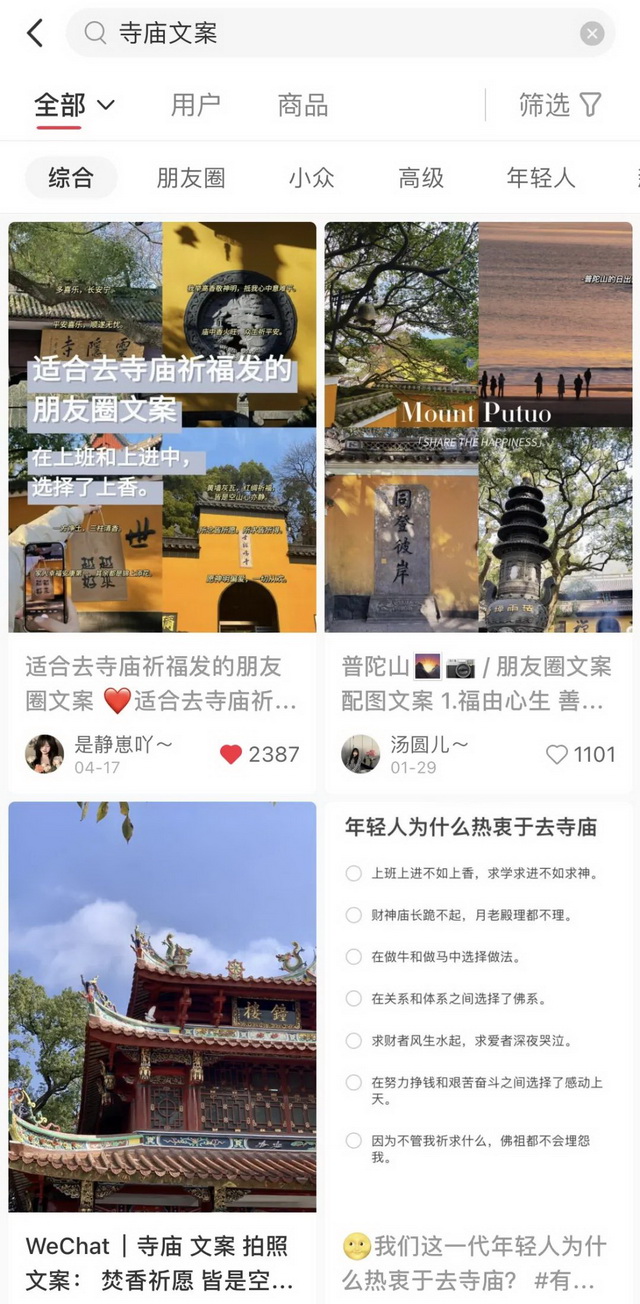Open the post 适合去寺庙祈福发的朋友圈文案
This screenshot has height=1304, width=640.
pyautogui.click(x=162, y=427)
